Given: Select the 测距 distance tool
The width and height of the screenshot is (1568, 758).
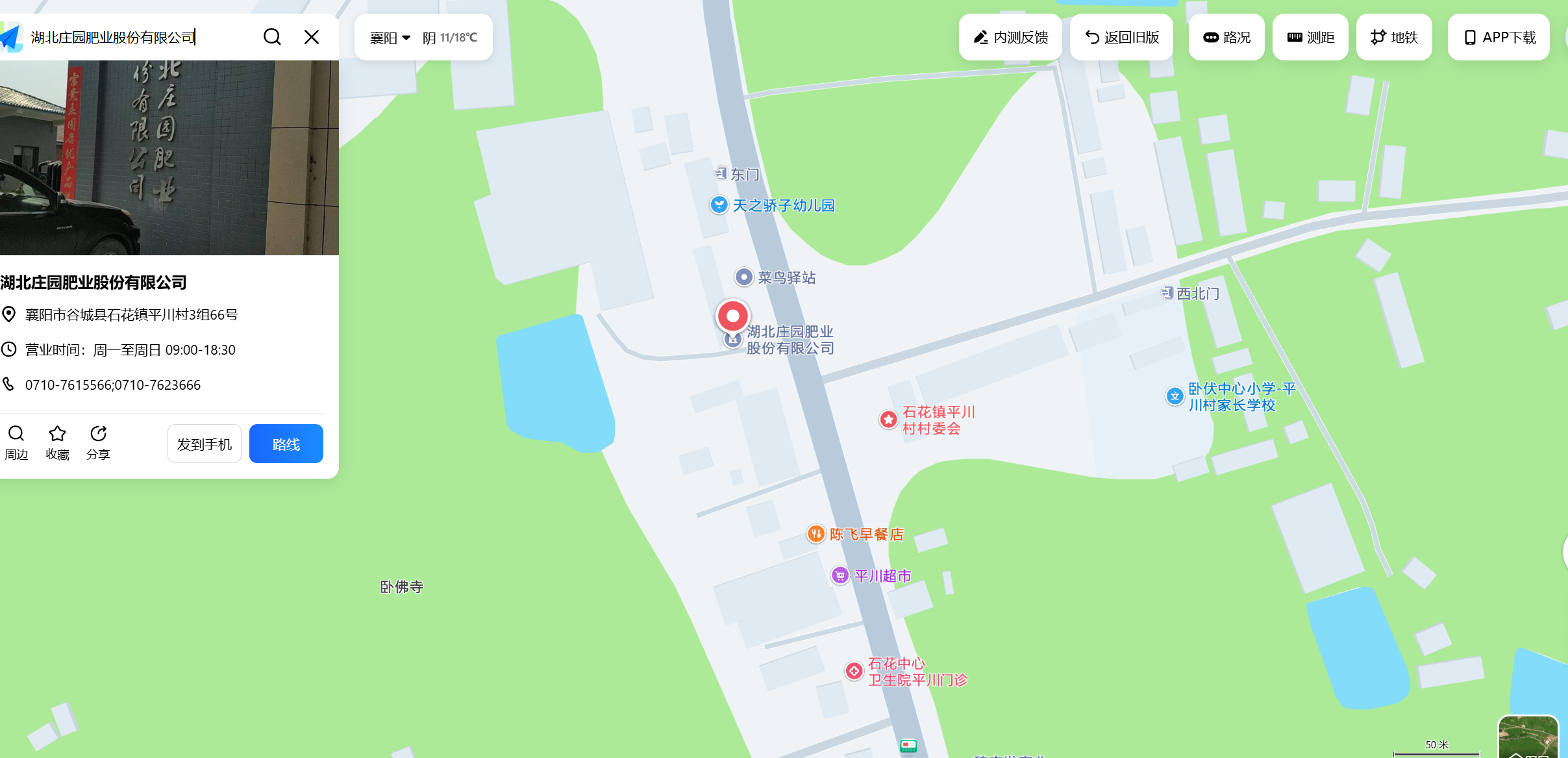Looking at the screenshot, I should click(1310, 38).
